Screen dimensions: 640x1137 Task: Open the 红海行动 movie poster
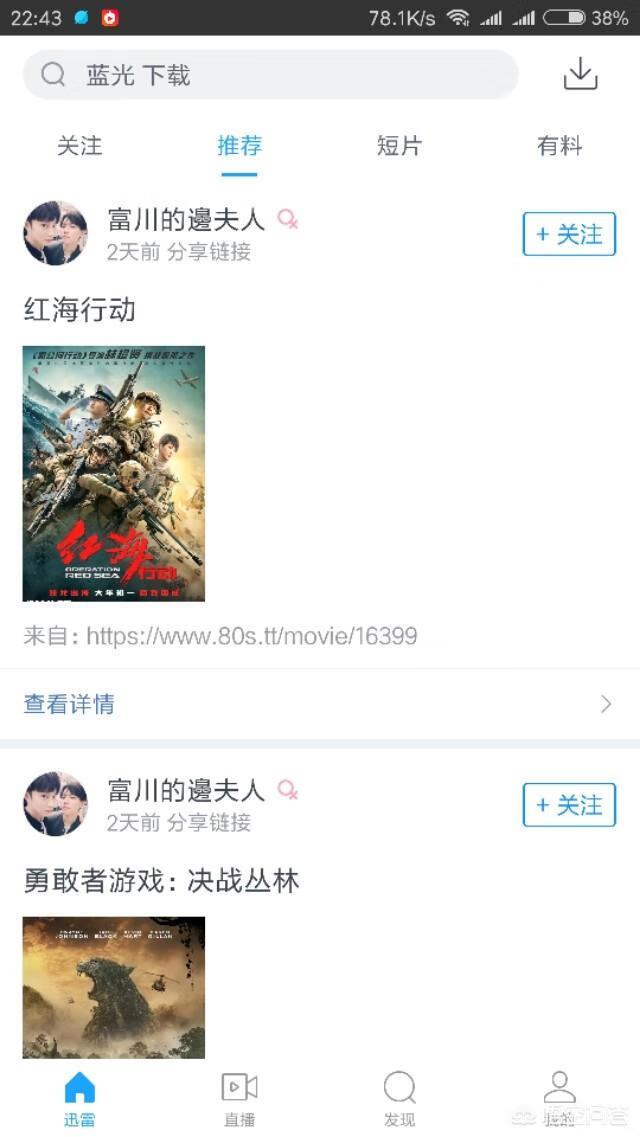114,473
